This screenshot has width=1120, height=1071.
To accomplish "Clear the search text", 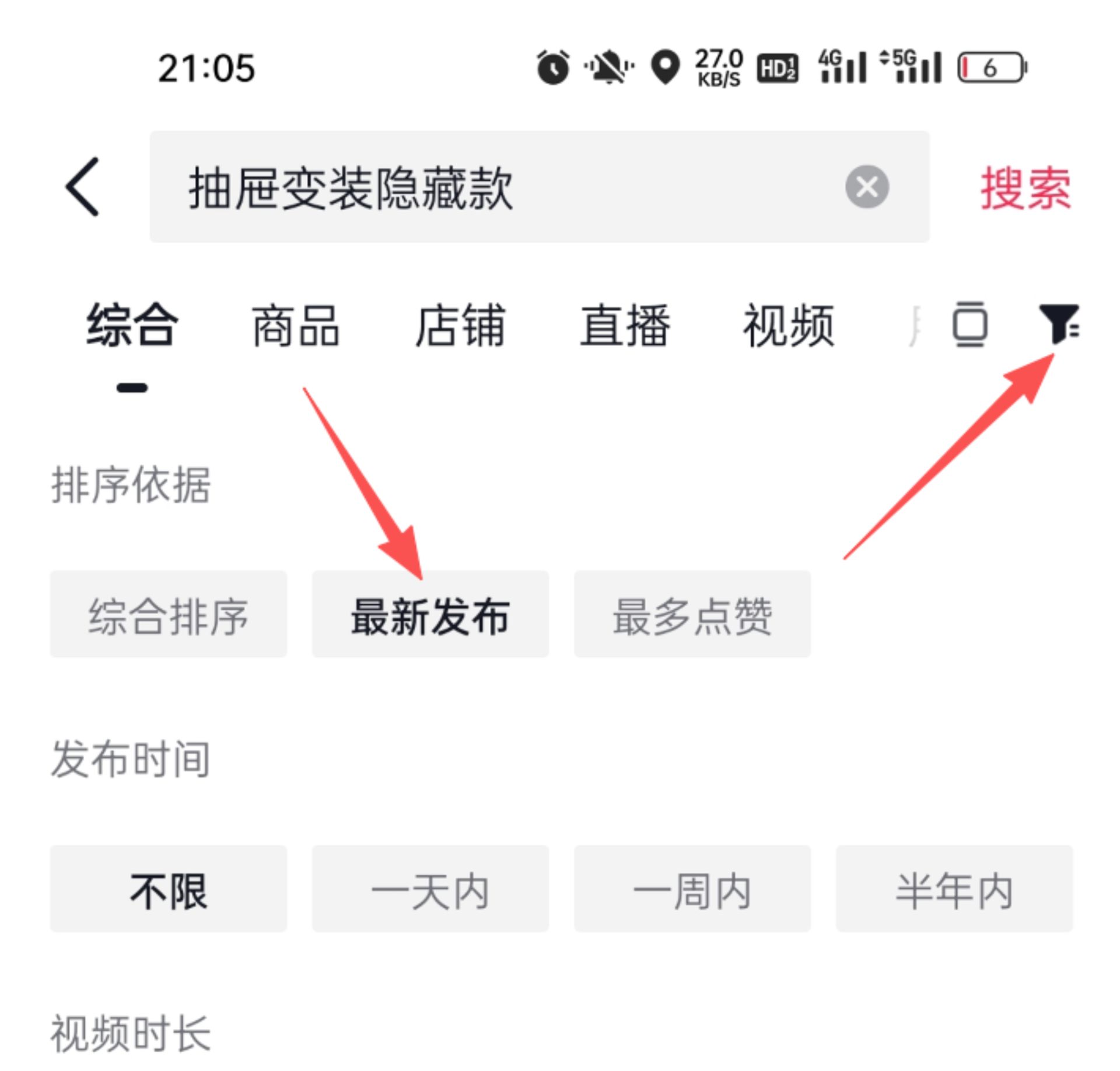I will click(x=867, y=187).
